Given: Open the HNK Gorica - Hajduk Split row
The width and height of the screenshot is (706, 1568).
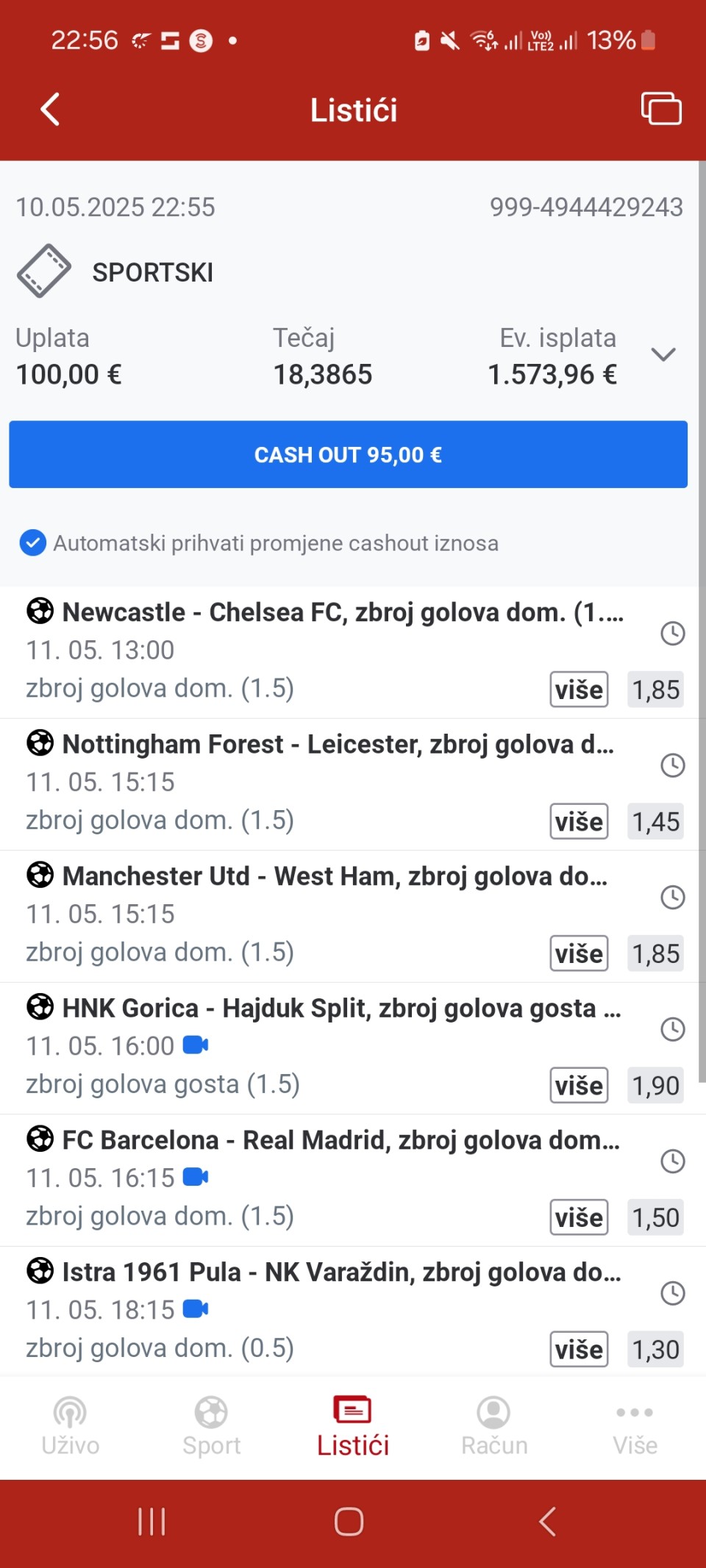Looking at the screenshot, I should click(x=353, y=1048).
